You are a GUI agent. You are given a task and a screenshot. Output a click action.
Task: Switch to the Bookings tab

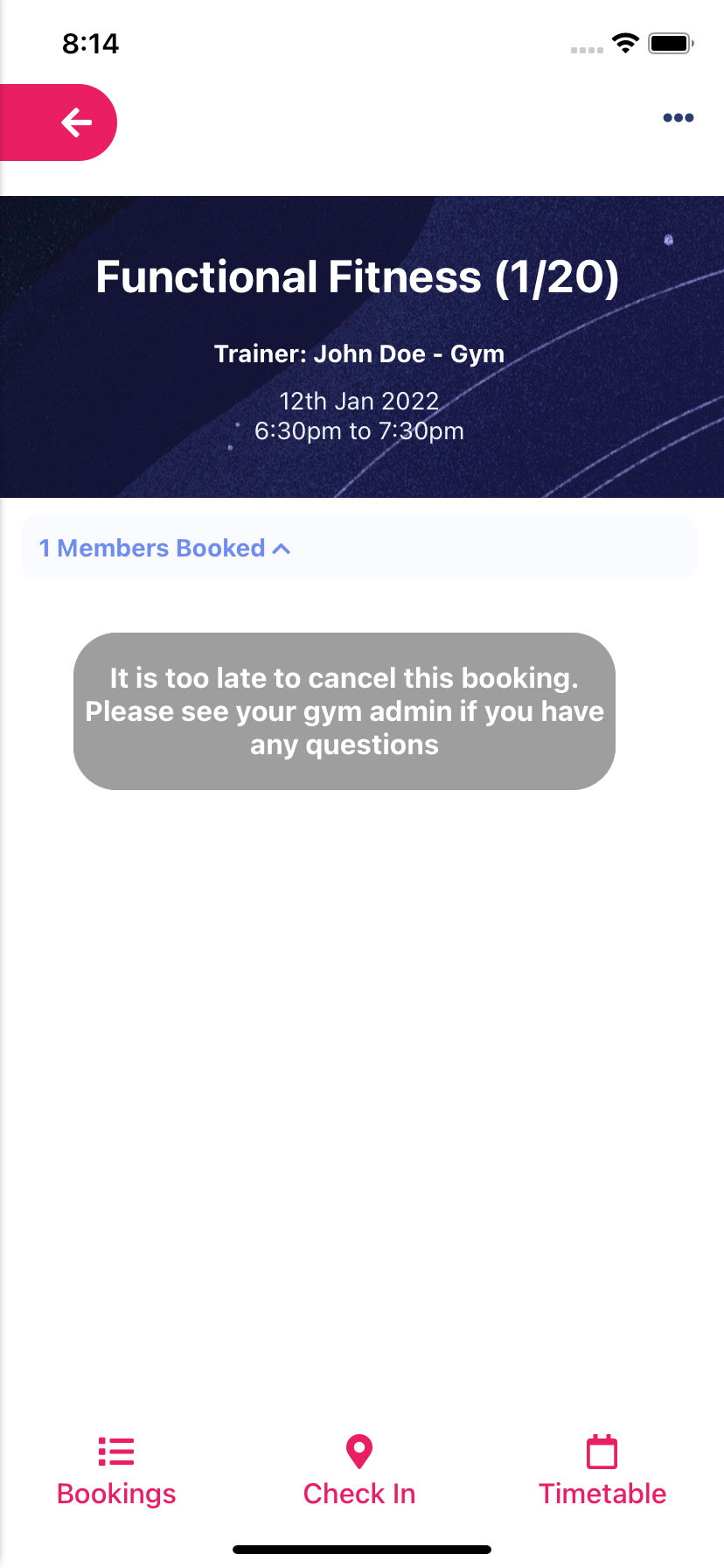tap(115, 1492)
